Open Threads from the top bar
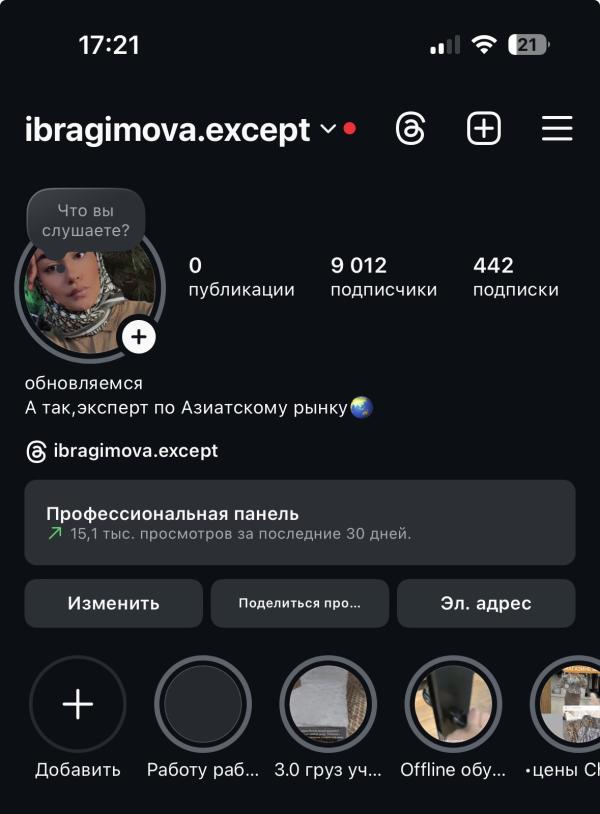This screenshot has width=600, height=814. (411, 129)
